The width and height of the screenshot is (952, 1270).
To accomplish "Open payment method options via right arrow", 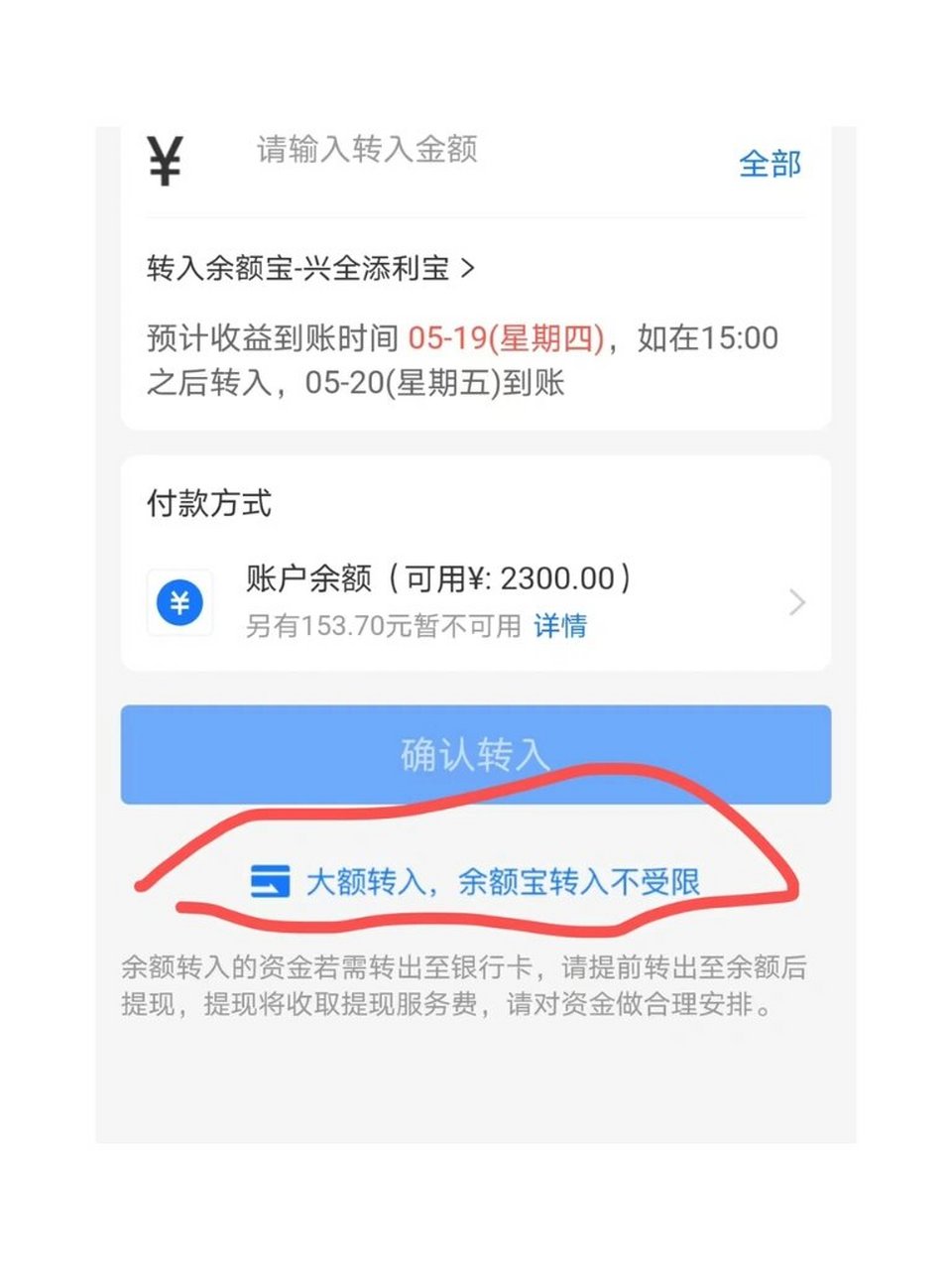I will [798, 600].
